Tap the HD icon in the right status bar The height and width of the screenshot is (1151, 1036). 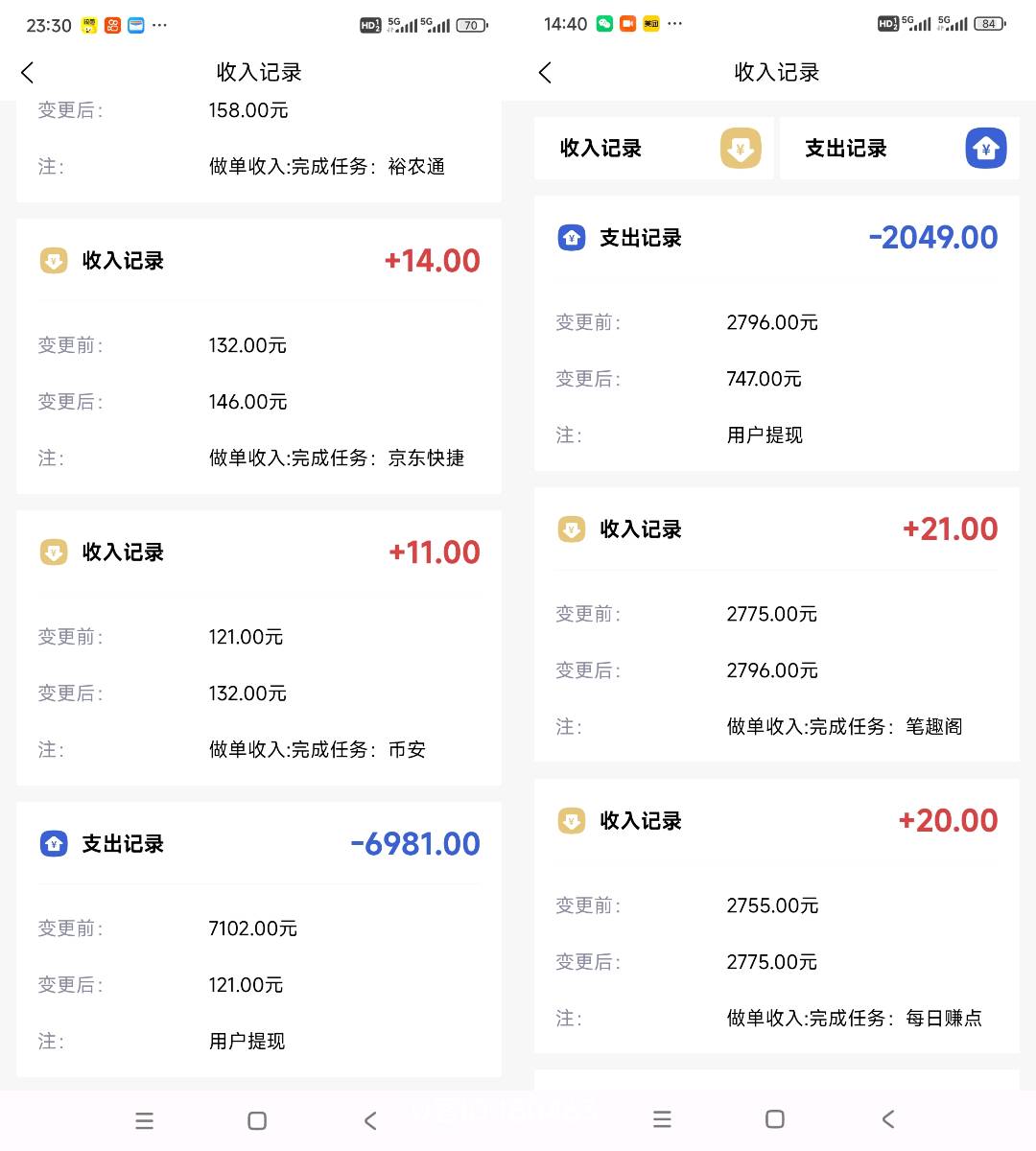[x=888, y=26]
